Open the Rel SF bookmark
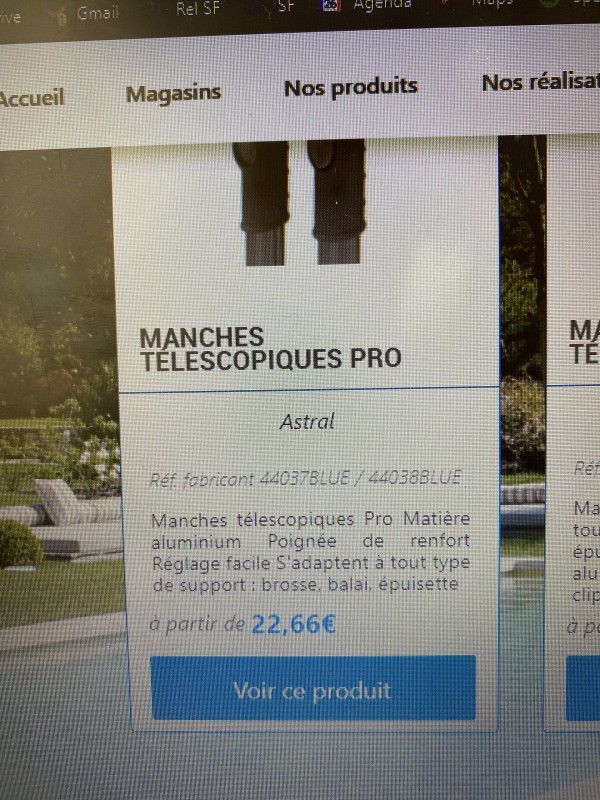Screen dimensions: 600x800 [x=196, y=9]
